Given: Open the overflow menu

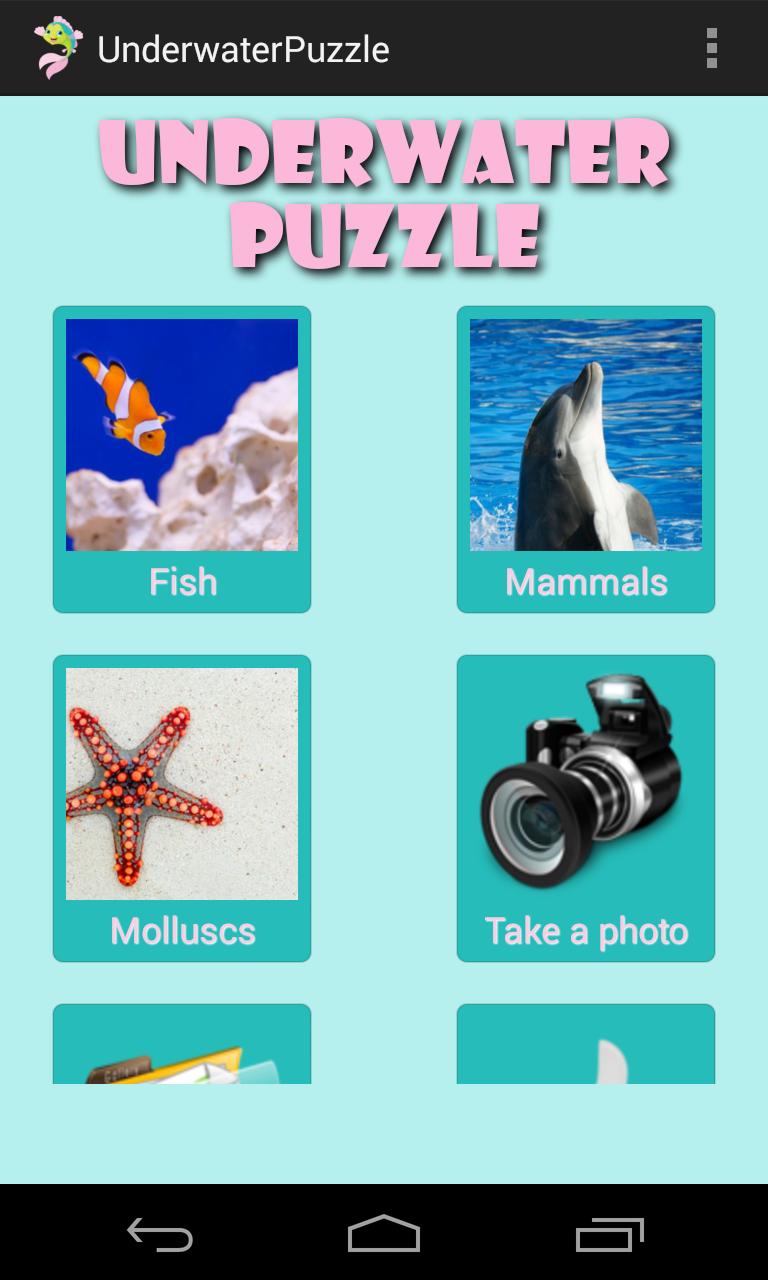Looking at the screenshot, I should point(711,48).
